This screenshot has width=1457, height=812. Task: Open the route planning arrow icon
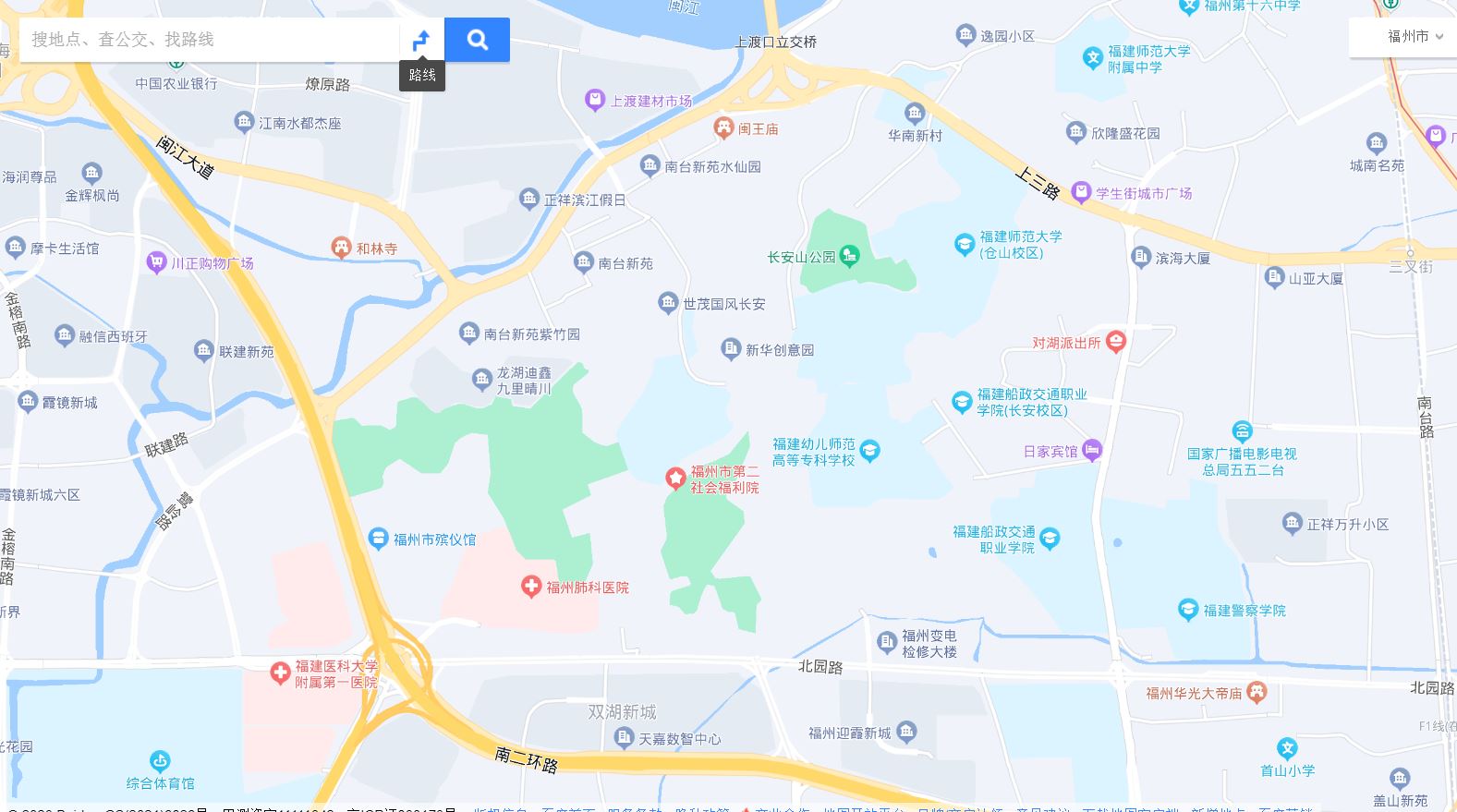coord(421,40)
